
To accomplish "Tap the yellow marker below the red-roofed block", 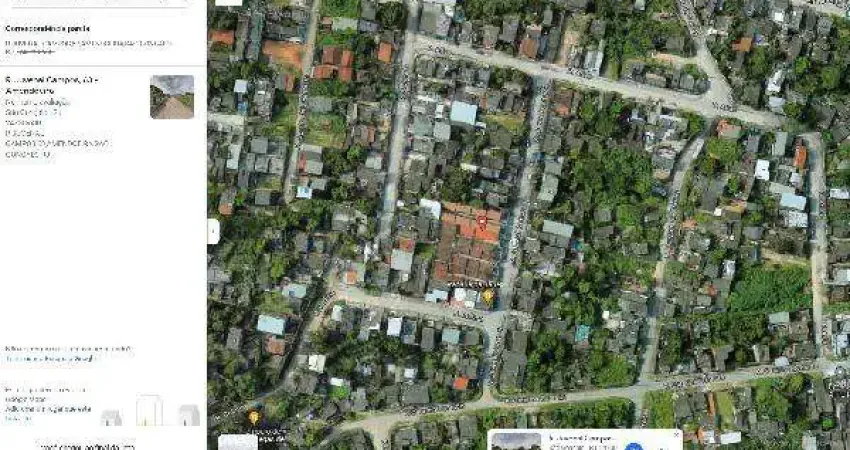I will 488,295.
